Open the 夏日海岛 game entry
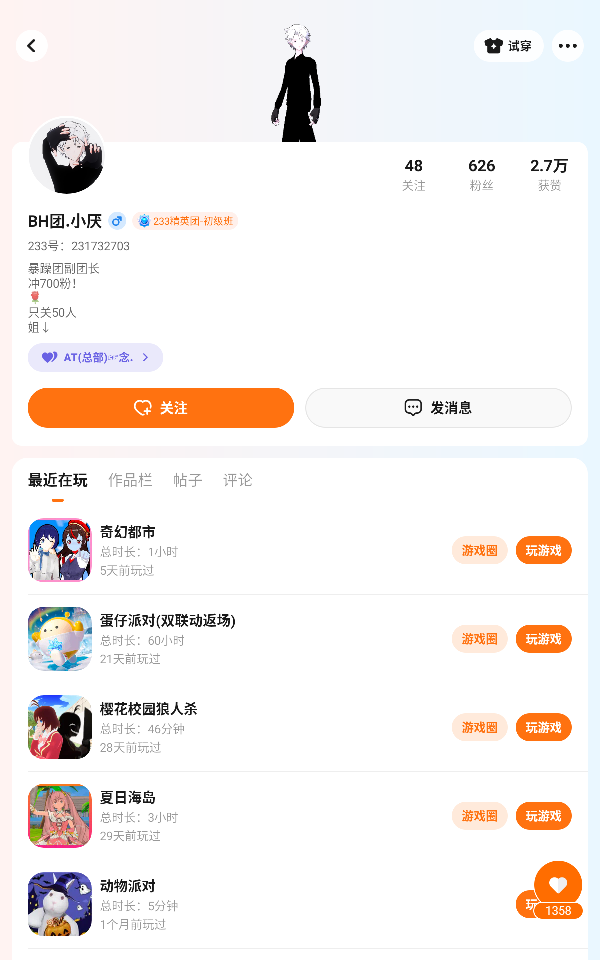The width and height of the screenshot is (600, 960). [128, 798]
